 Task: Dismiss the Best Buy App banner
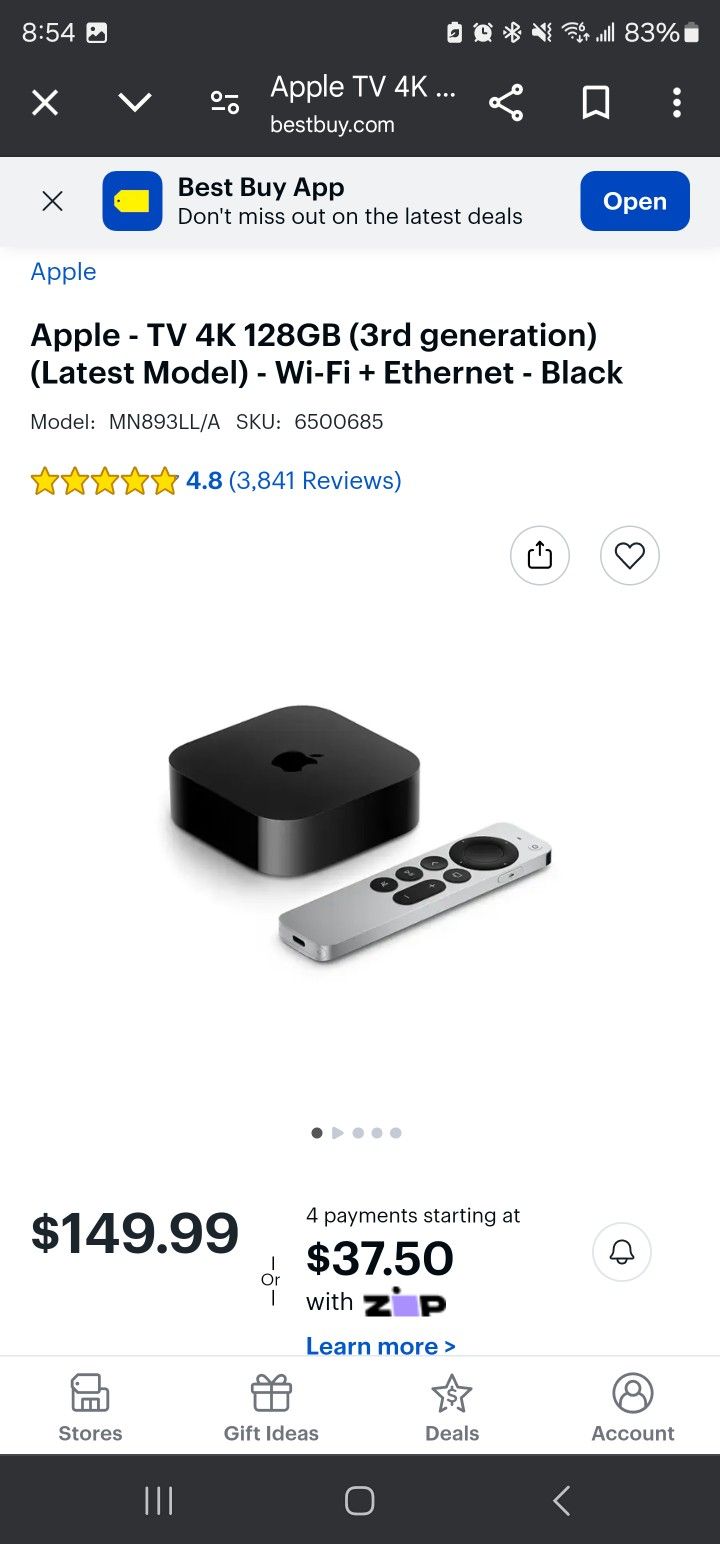pyautogui.click(x=52, y=201)
